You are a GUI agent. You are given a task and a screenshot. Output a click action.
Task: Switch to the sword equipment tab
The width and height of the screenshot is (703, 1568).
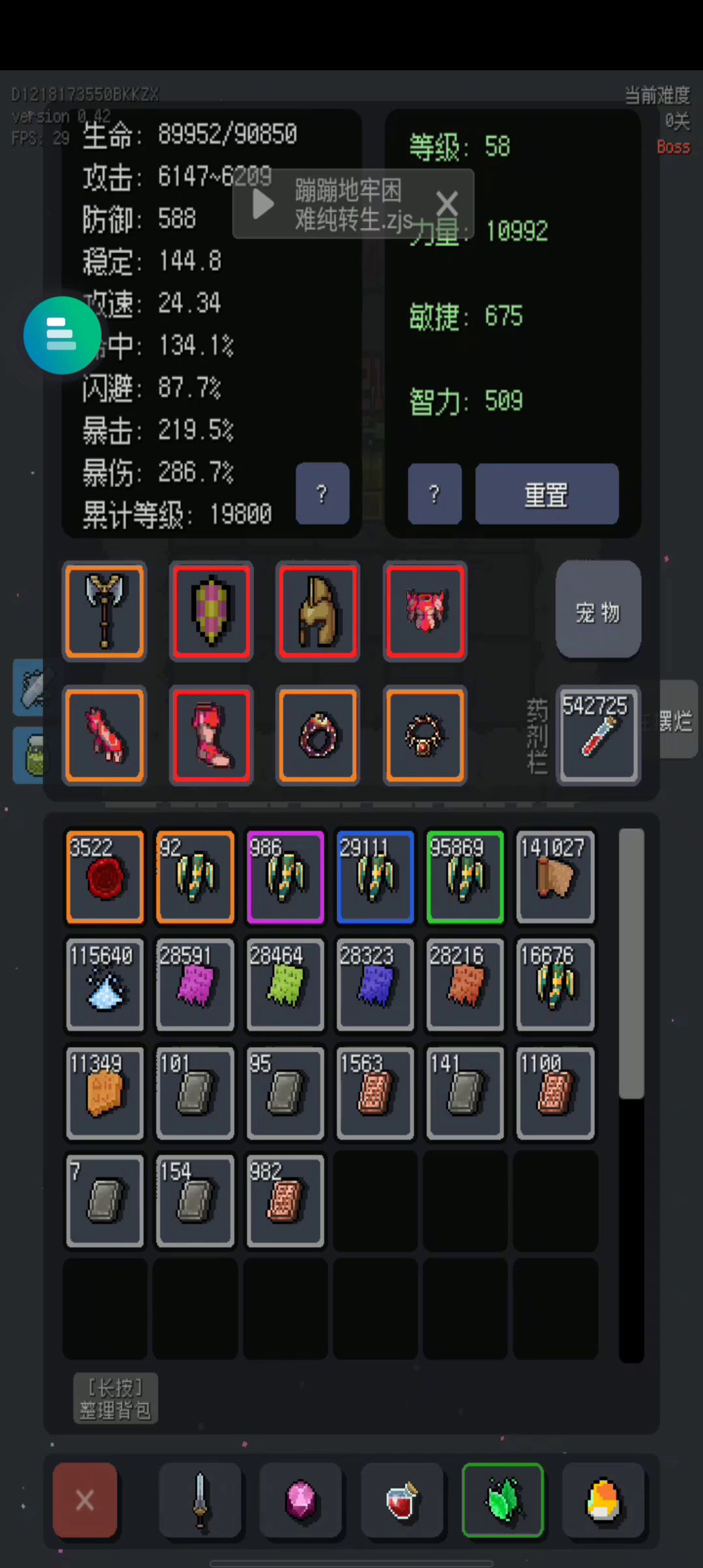[x=200, y=1500]
